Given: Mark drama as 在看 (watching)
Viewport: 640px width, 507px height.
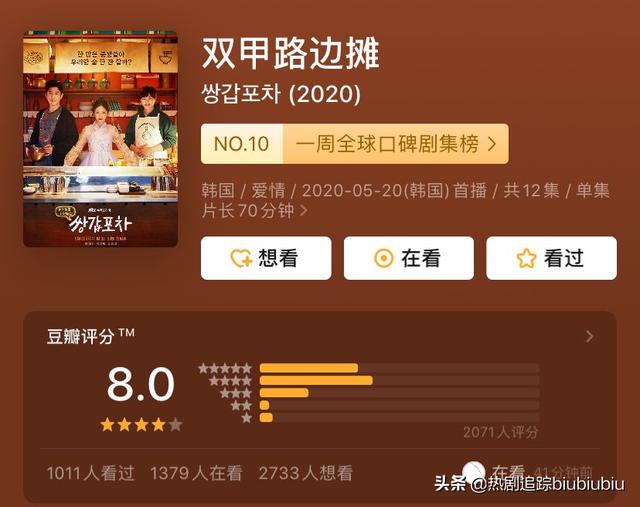Looking at the screenshot, I should [x=408, y=258].
